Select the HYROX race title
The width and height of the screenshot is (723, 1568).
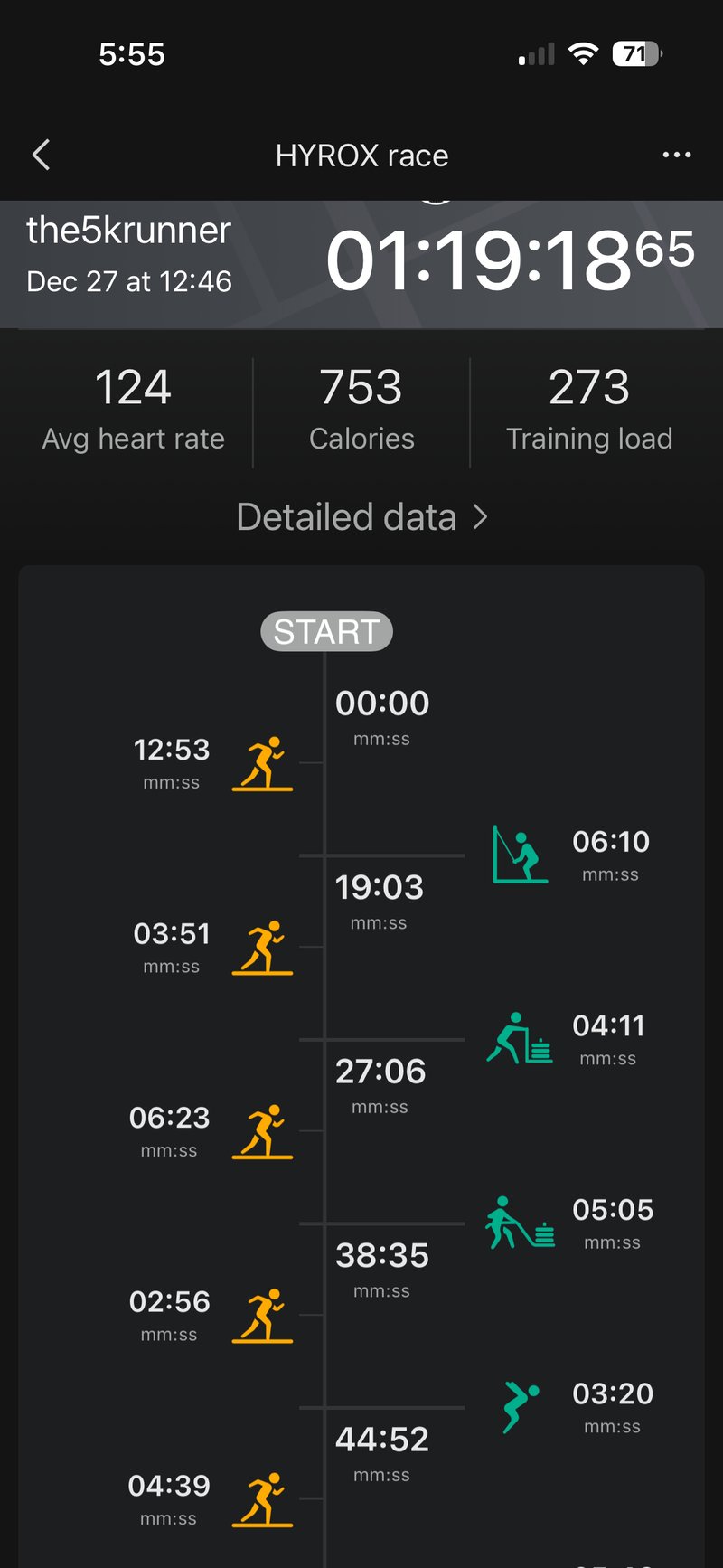pyautogui.click(x=362, y=155)
